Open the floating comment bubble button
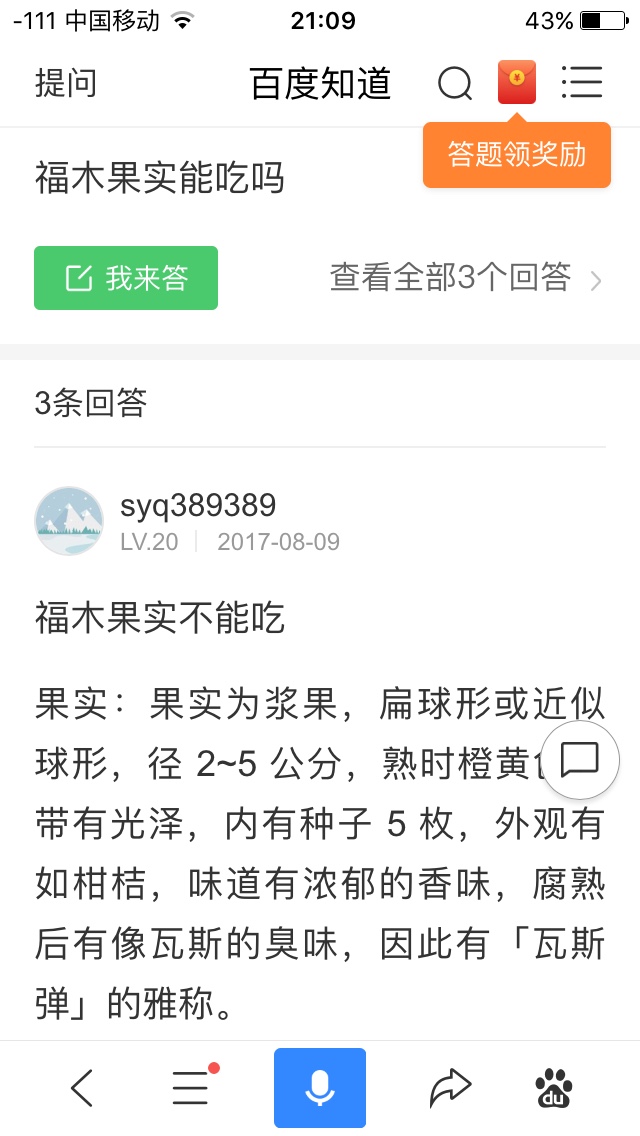 coord(581,760)
